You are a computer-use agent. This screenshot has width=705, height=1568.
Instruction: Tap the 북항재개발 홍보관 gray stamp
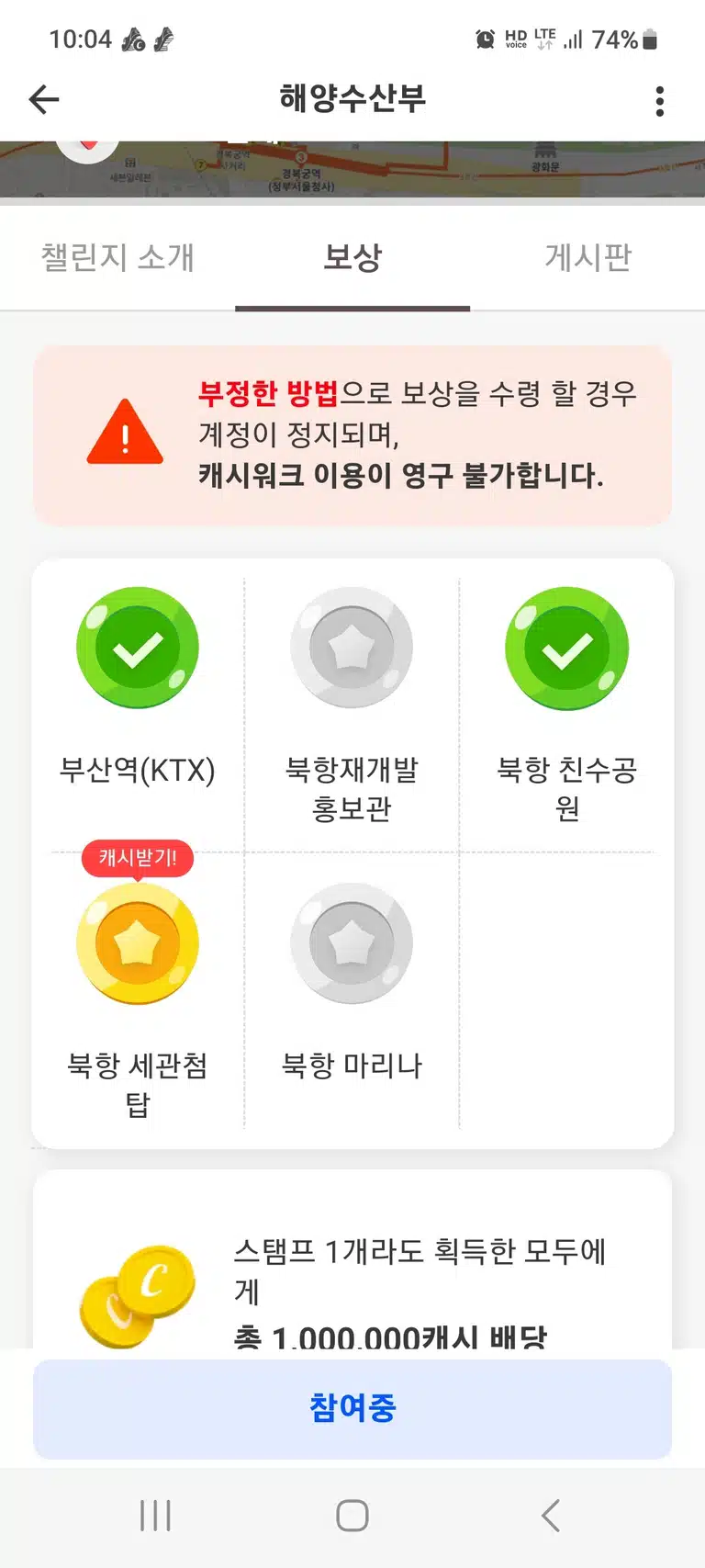point(352,649)
